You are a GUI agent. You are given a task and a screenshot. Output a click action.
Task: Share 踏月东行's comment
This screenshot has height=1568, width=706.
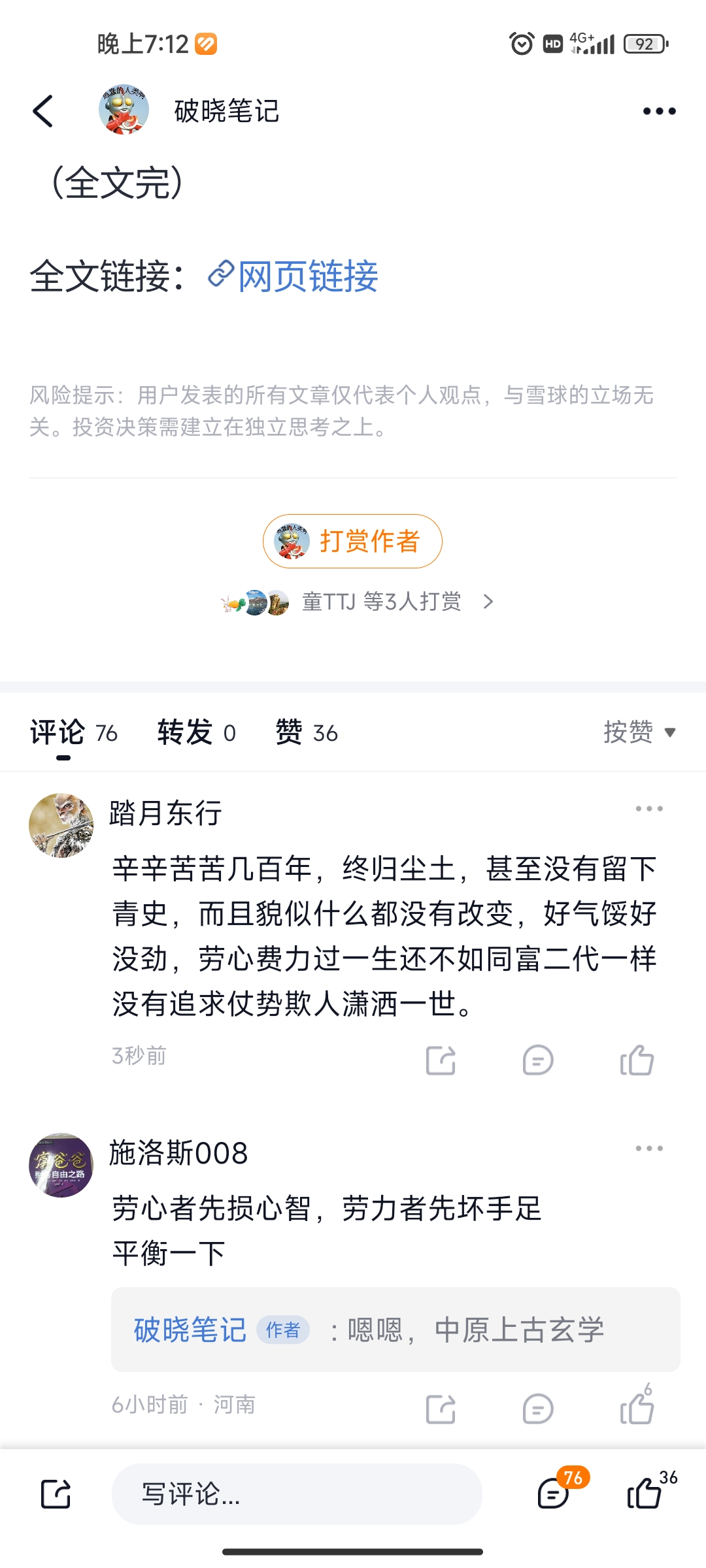coord(441,1060)
